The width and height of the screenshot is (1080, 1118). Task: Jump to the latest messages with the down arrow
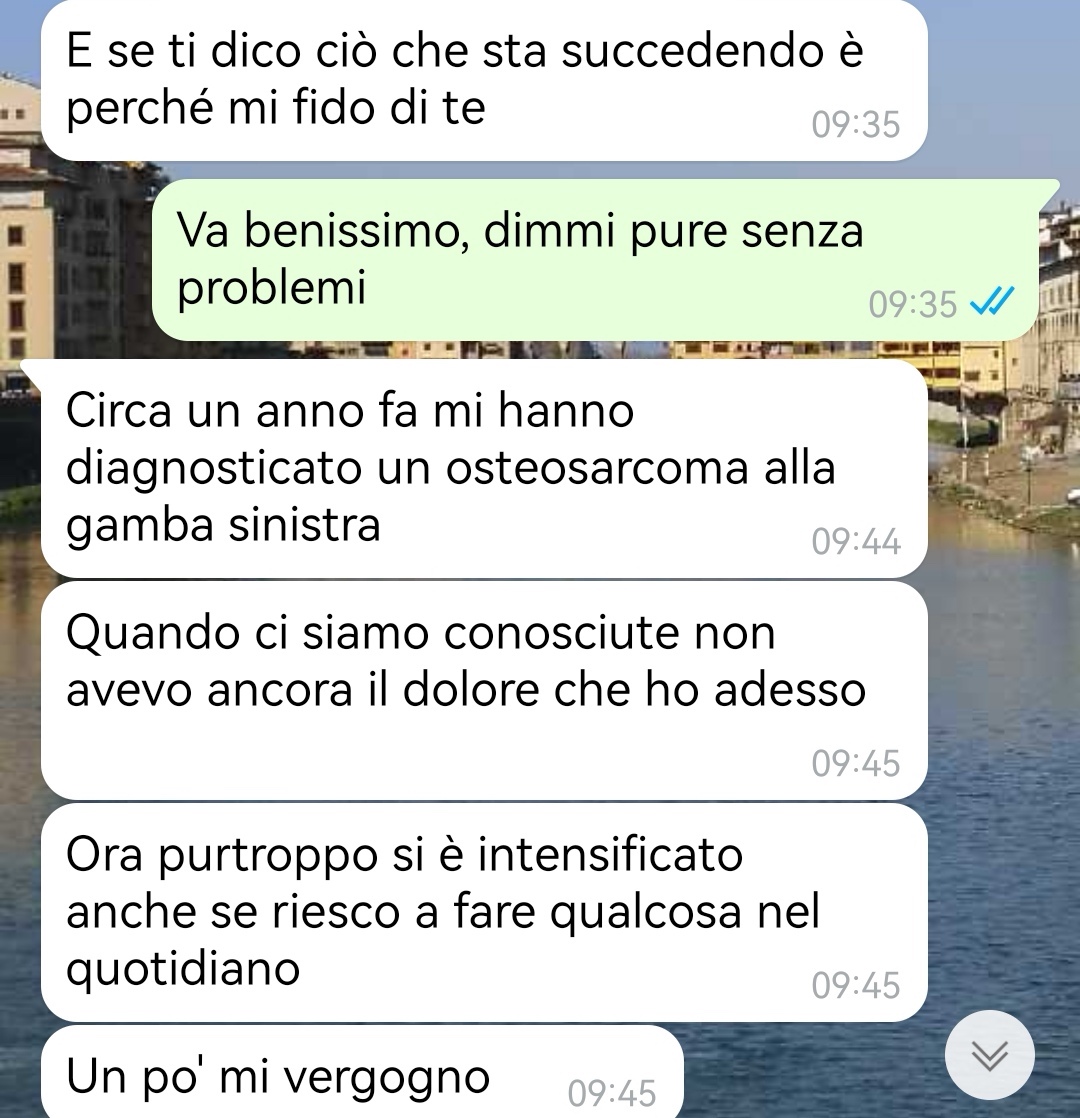[x=989, y=1056]
